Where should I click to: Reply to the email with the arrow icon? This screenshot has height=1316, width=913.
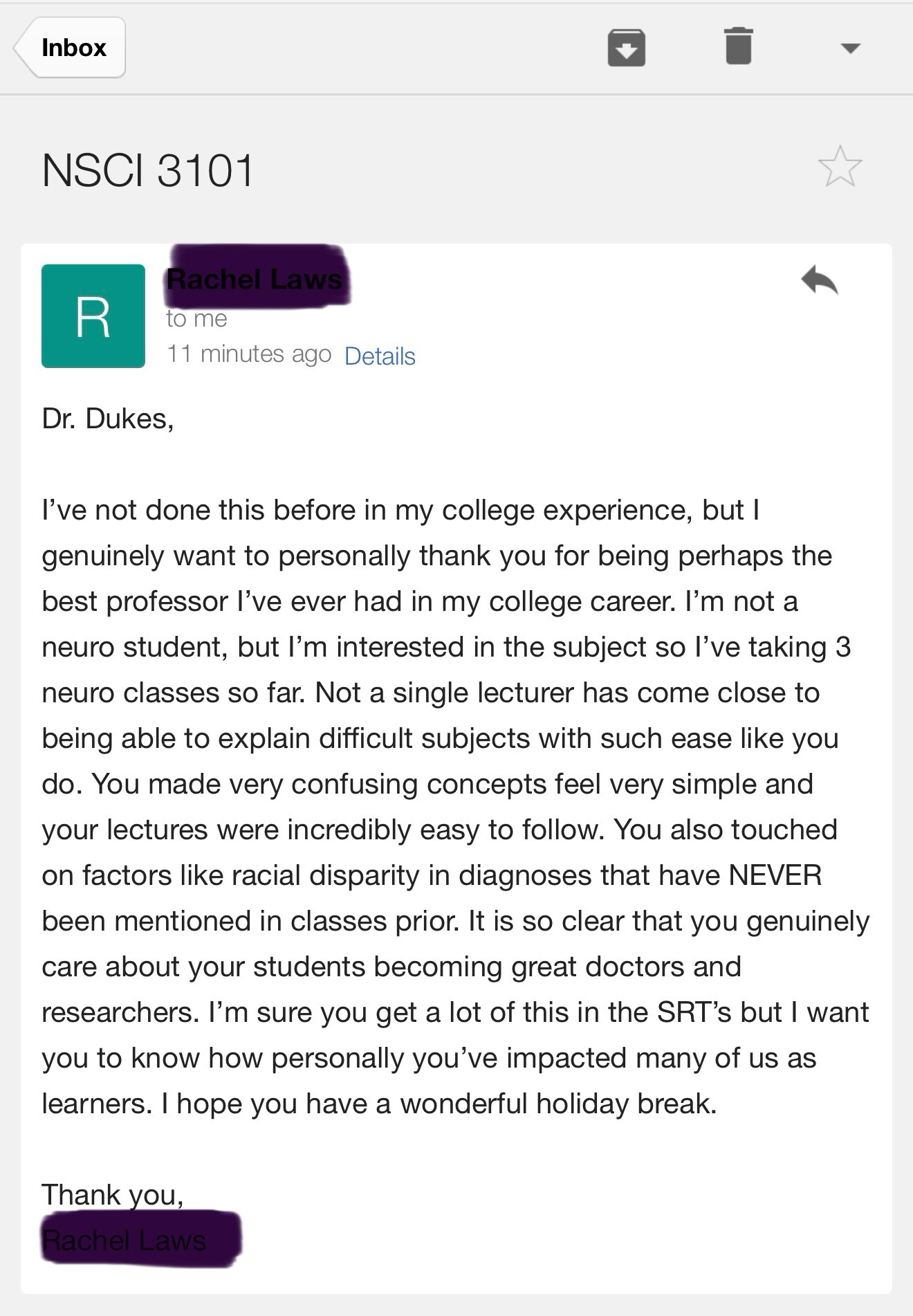[820, 280]
